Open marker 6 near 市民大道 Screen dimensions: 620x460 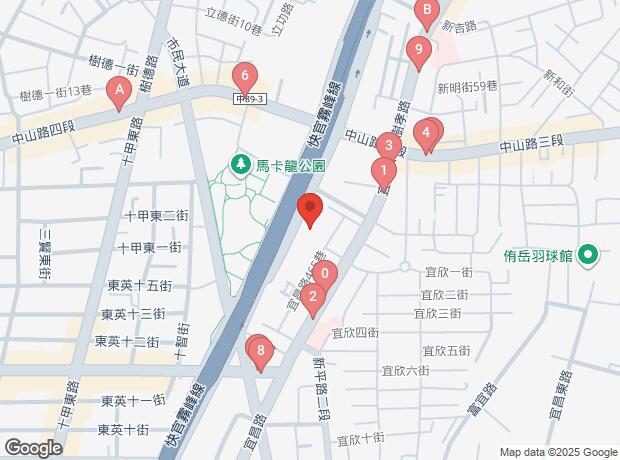coord(243,75)
